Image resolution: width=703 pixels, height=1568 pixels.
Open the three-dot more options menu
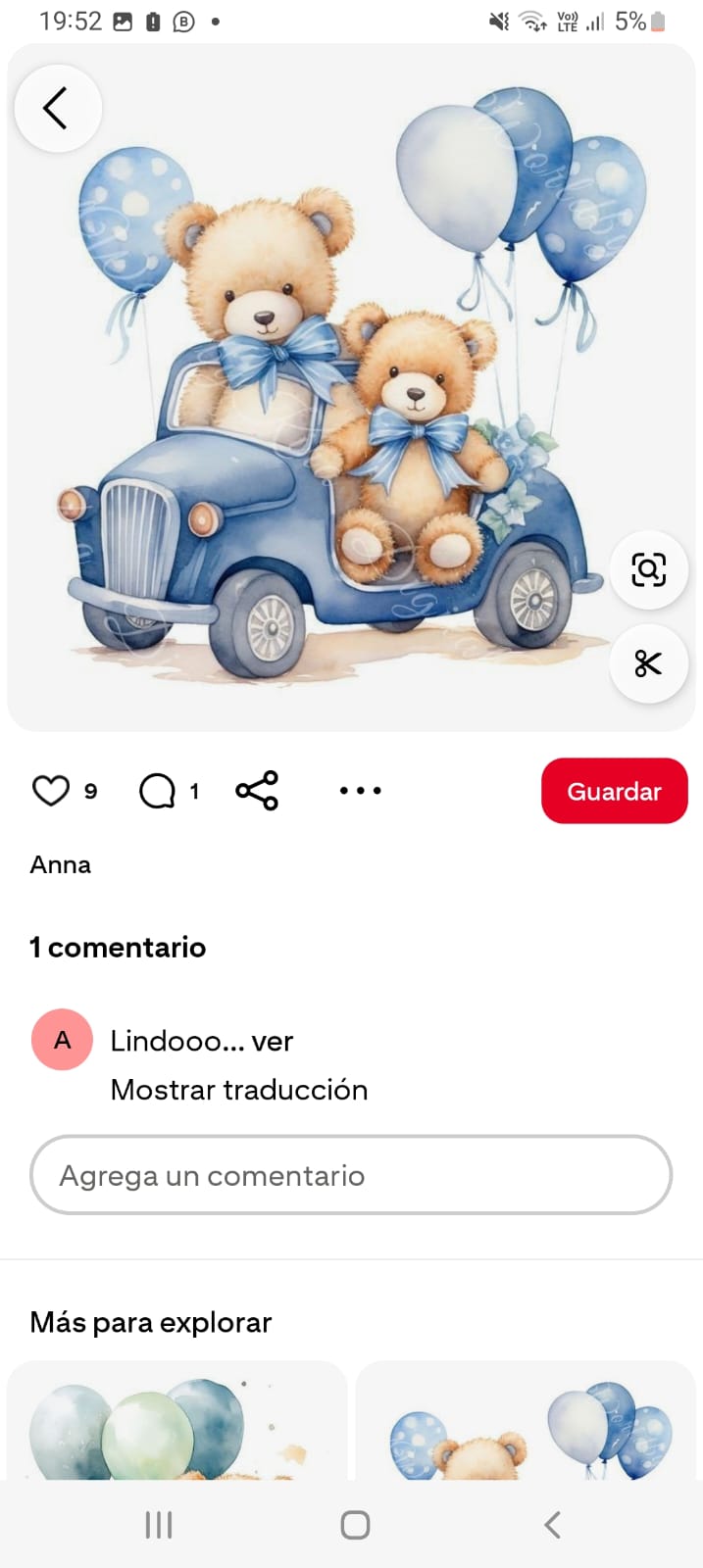pos(360,790)
